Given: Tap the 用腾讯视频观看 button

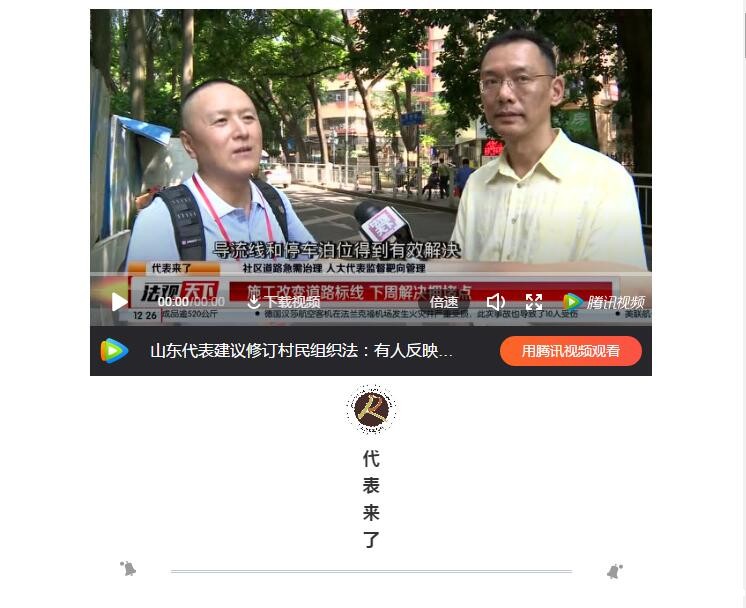Looking at the screenshot, I should [570, 351].
